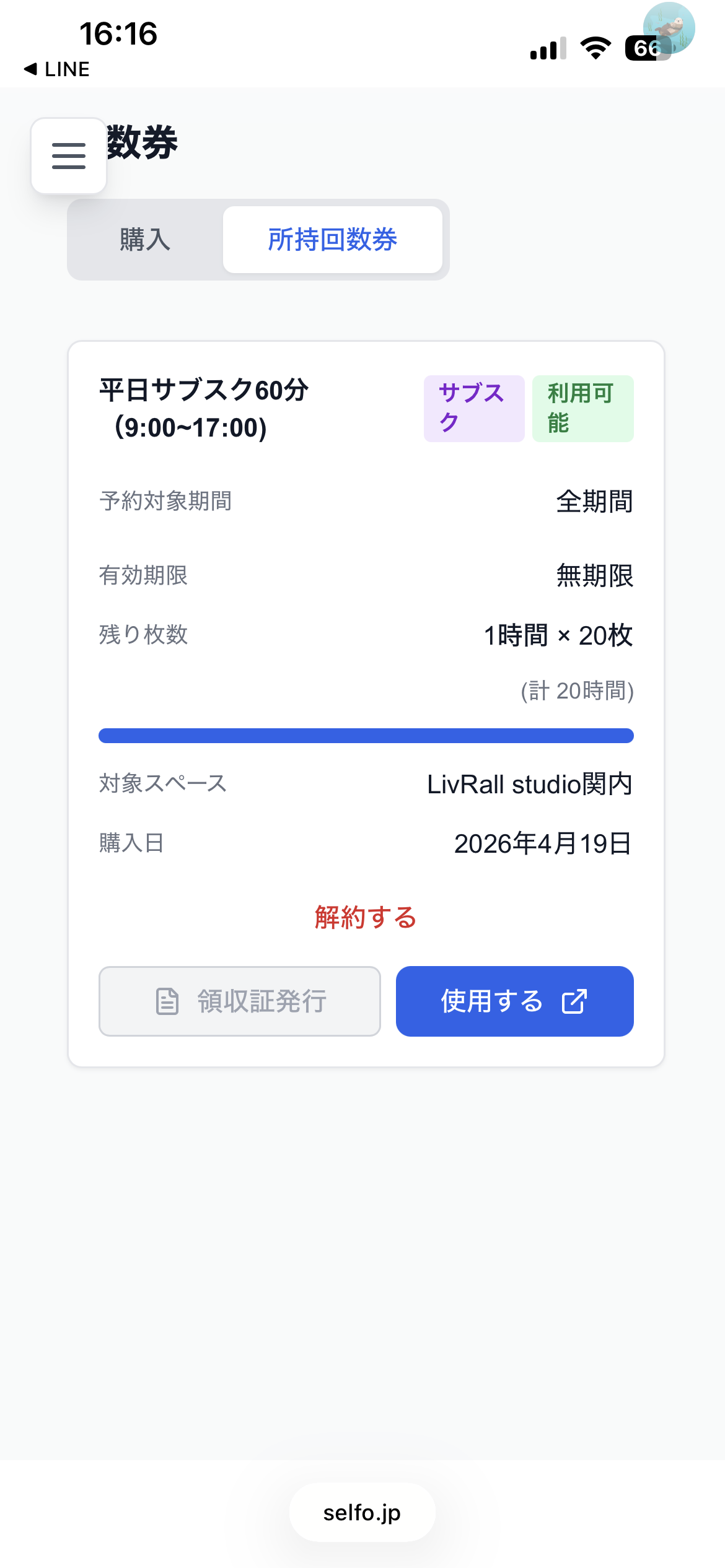Tap 解約する to cancel subscription

366,917
